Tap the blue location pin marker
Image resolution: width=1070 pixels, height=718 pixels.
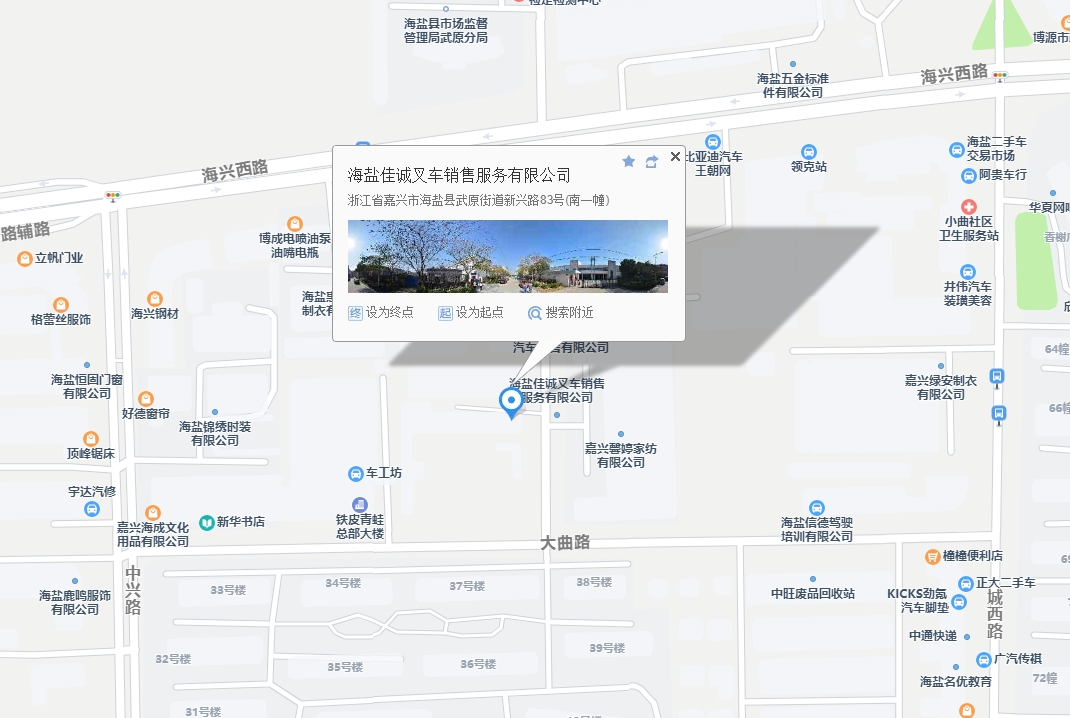pos(511,402)
